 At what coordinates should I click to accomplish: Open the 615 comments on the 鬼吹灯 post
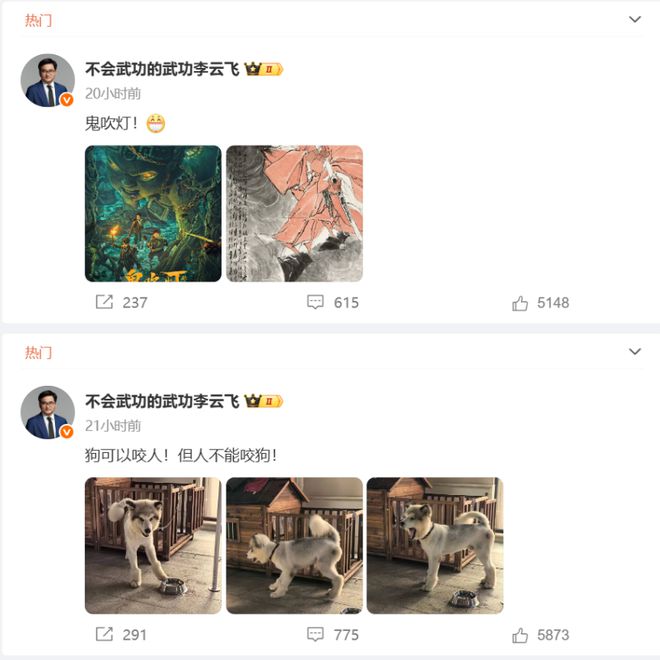[x=333, y=302]
